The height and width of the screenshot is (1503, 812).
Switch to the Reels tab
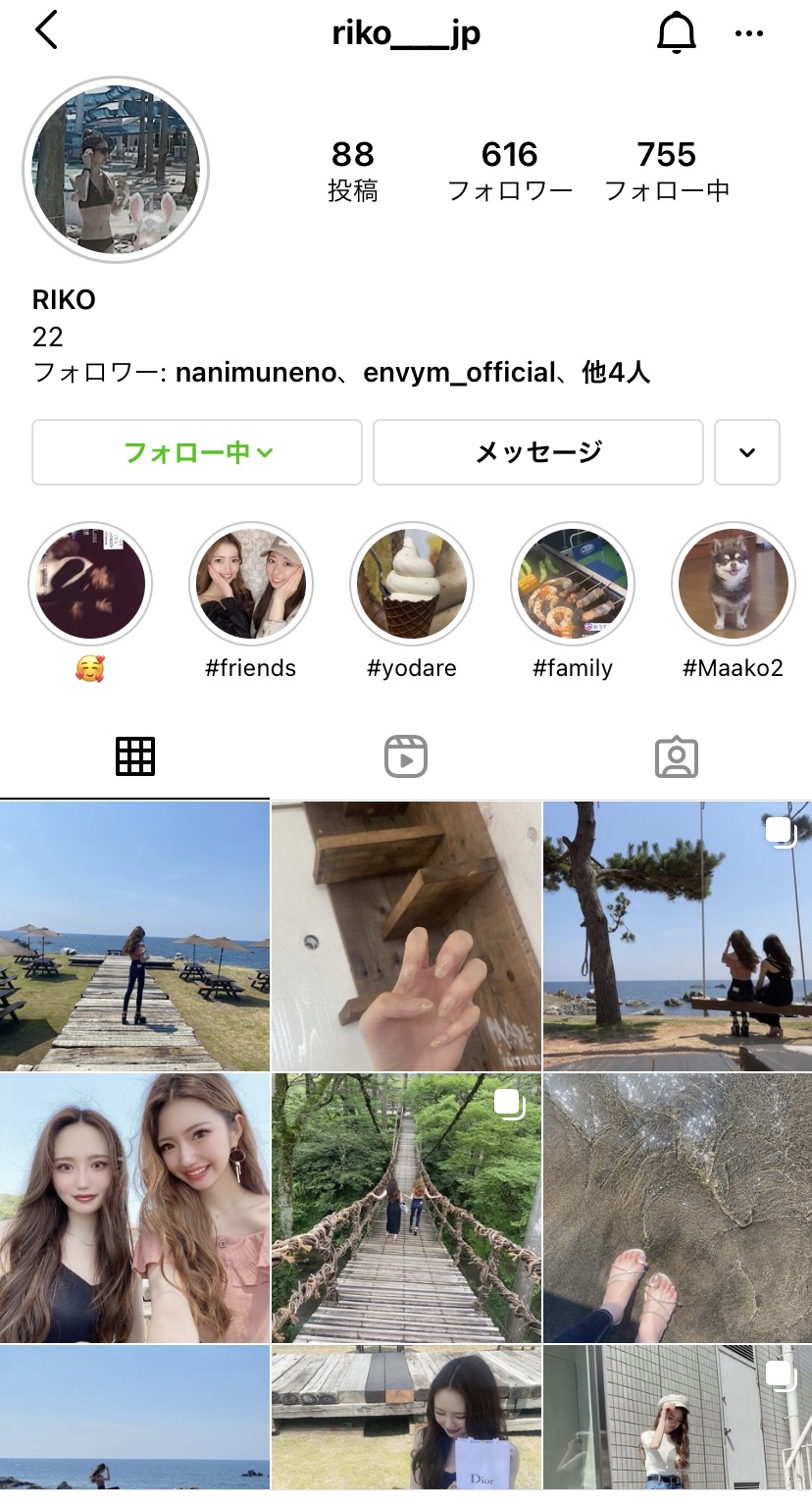[406, 757]
